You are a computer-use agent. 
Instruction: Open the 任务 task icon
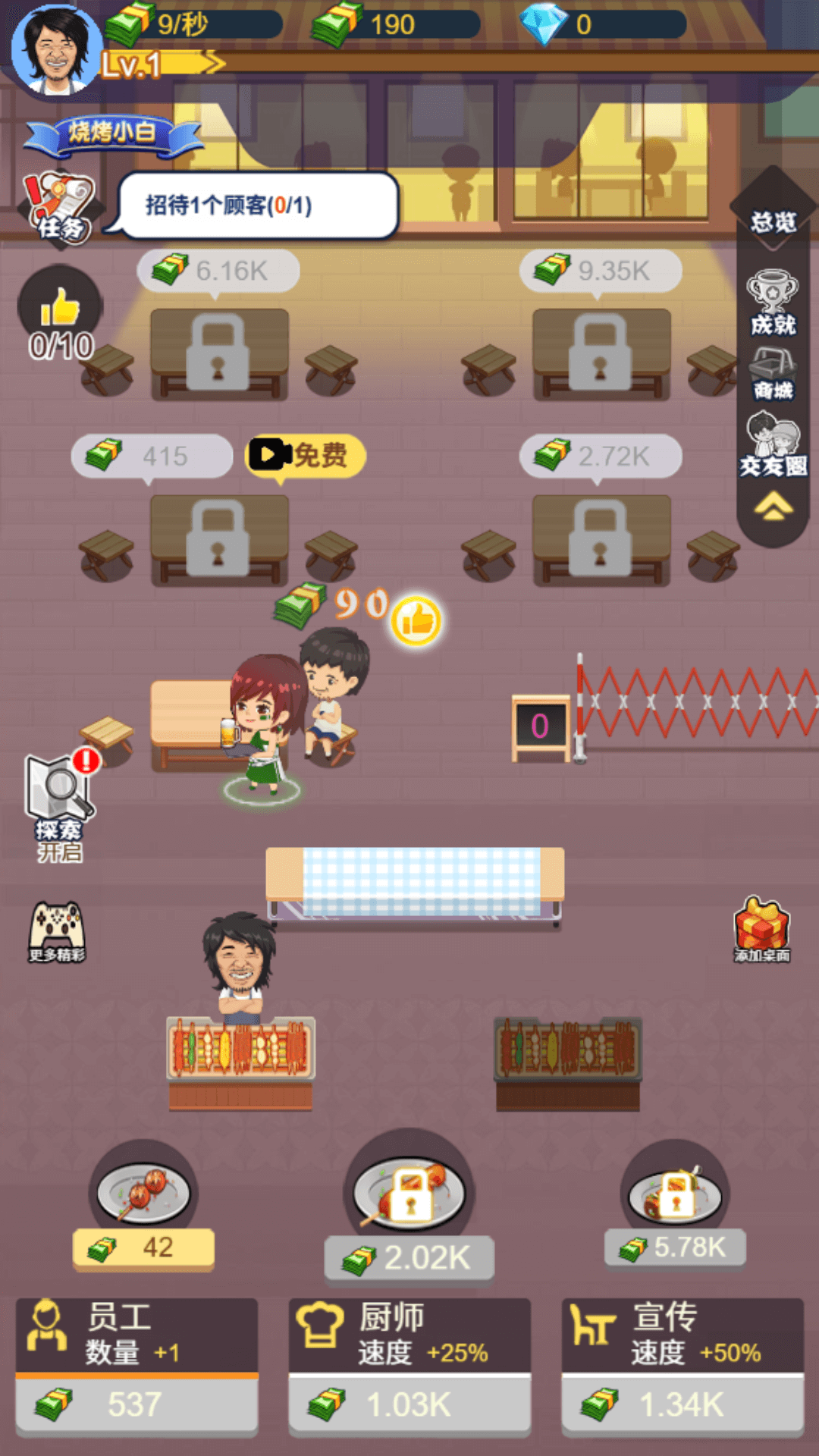pos(61,206)
